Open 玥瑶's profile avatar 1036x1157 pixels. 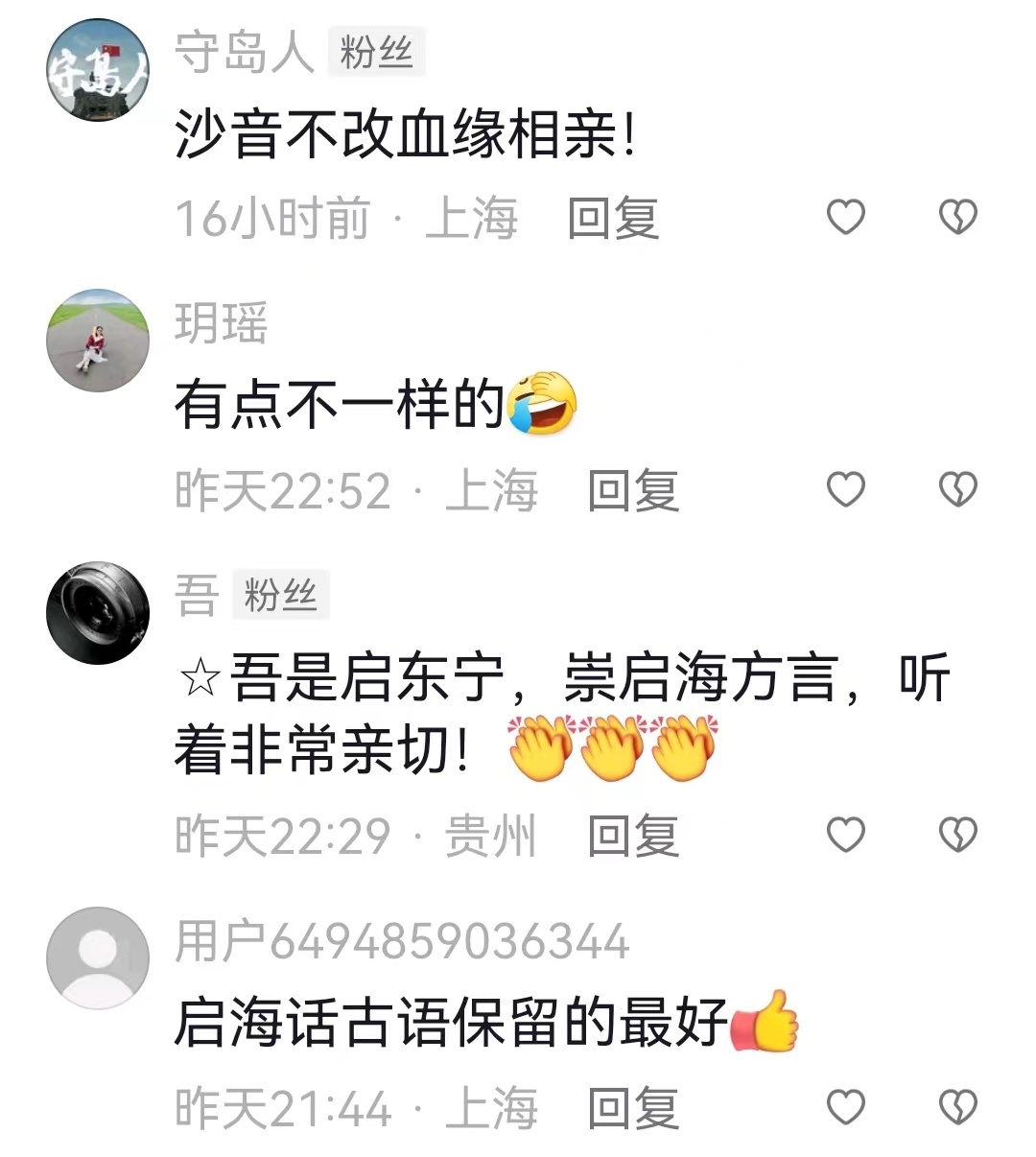[98, 341]
